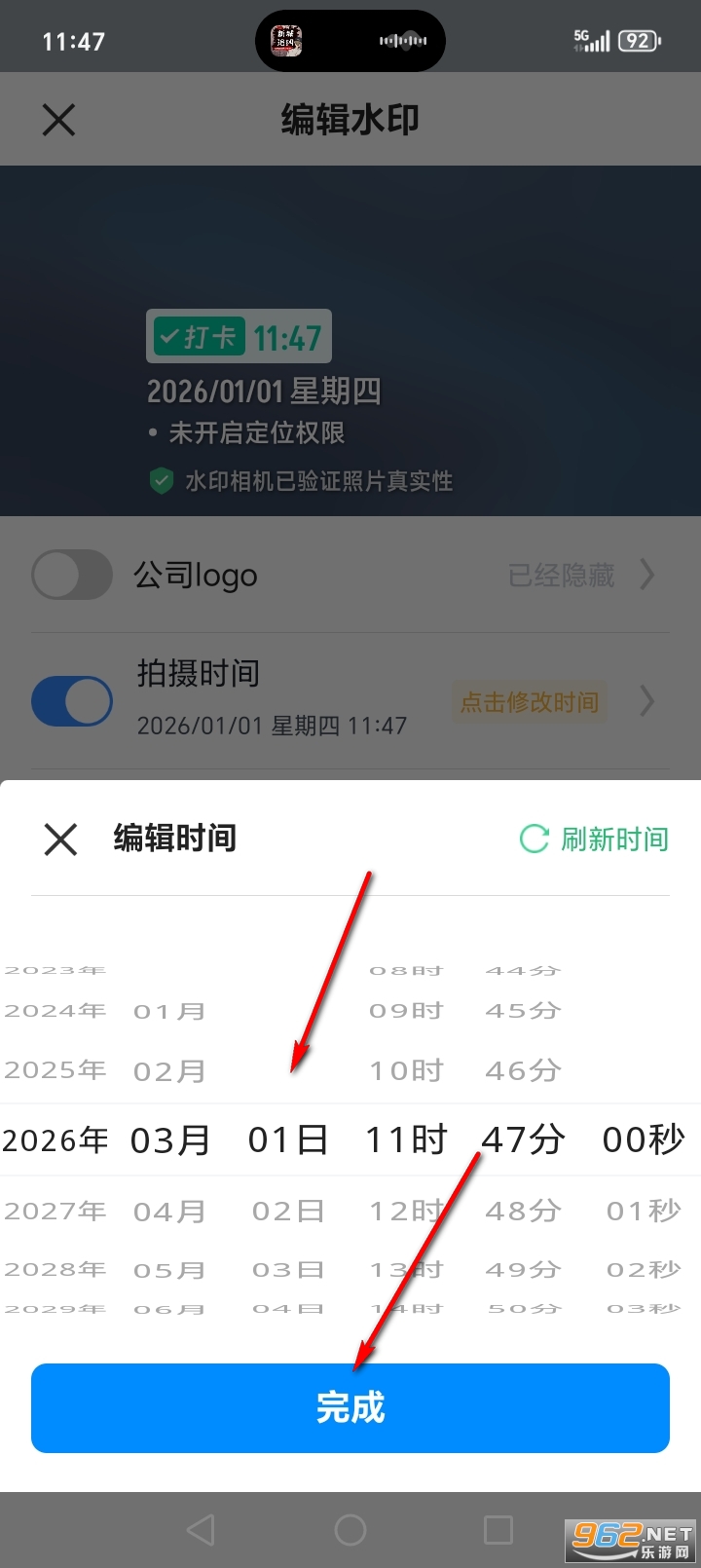701x1568 pixels.
Task: Confirm the time with 完成 button
Action: pyautogui.click(x=350, y=1407)
